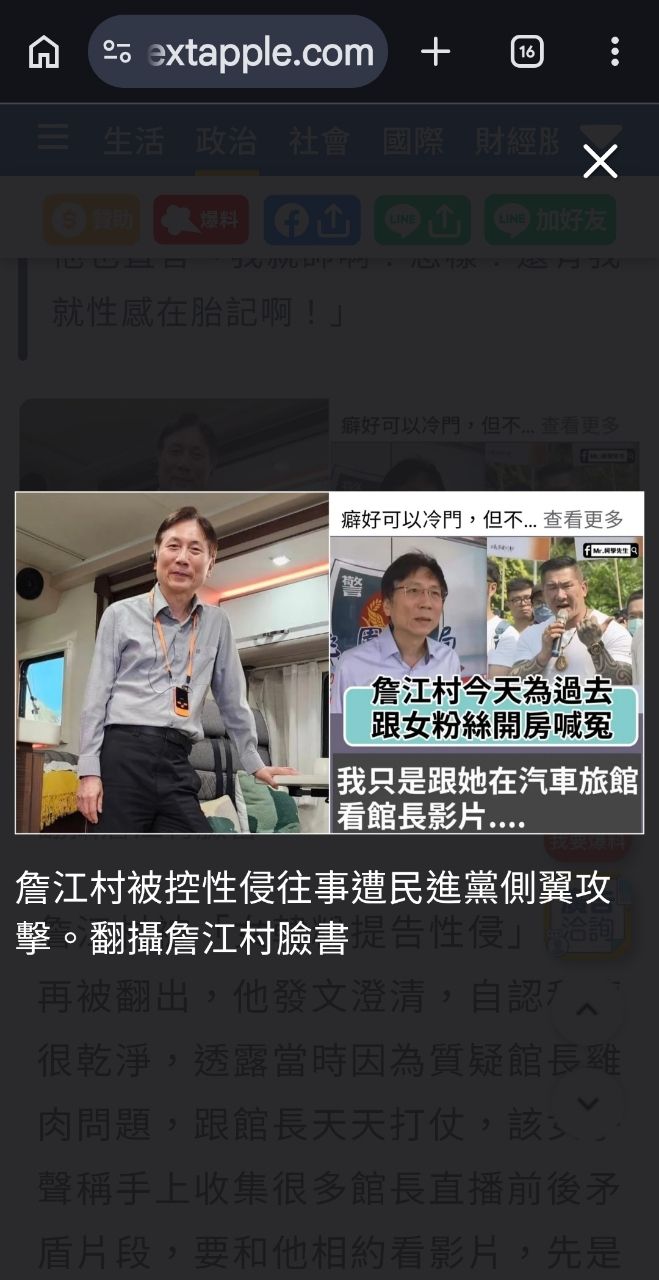Open a new browser tab
Image resolution: width=659 pixels, height=1280 pixels.
point(435,51)
